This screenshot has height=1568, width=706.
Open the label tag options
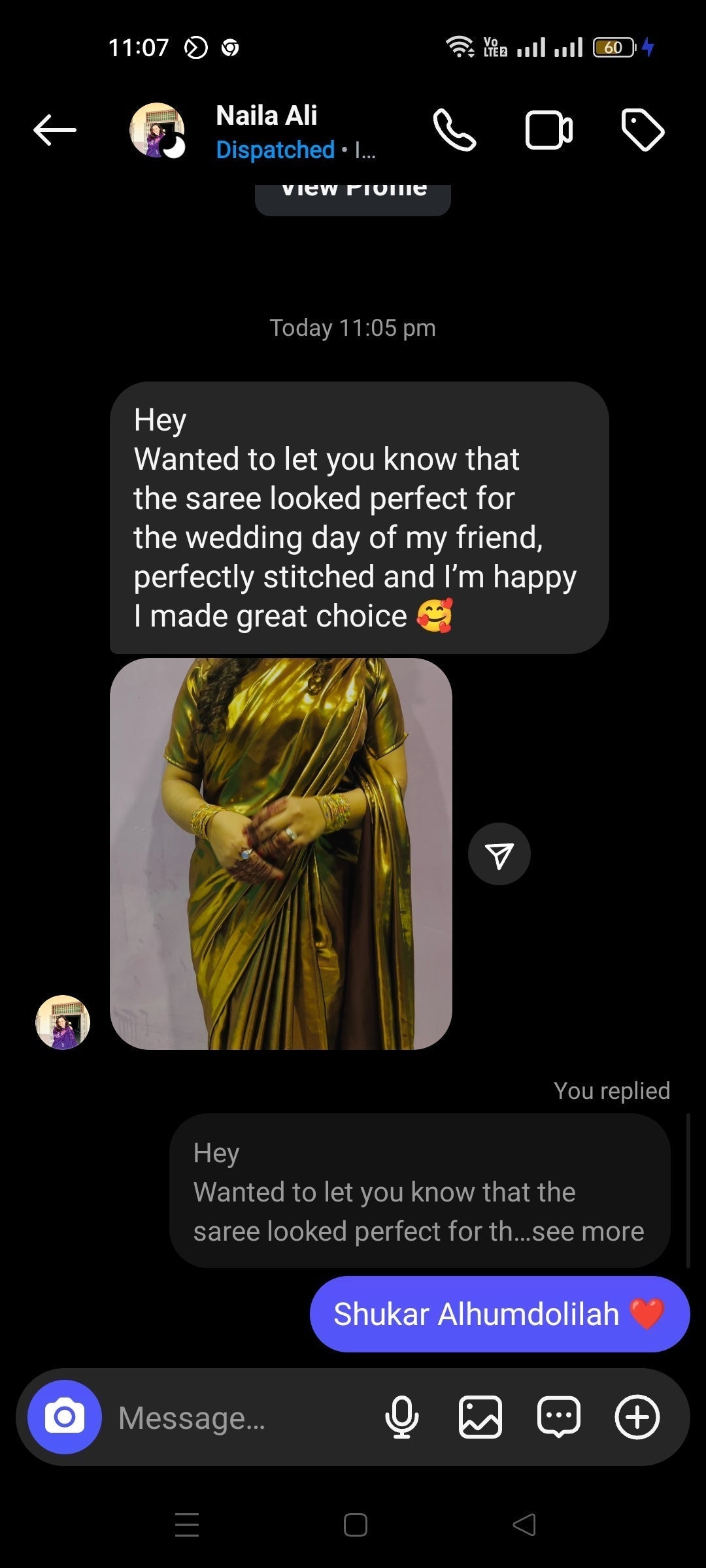pos(642,130)
